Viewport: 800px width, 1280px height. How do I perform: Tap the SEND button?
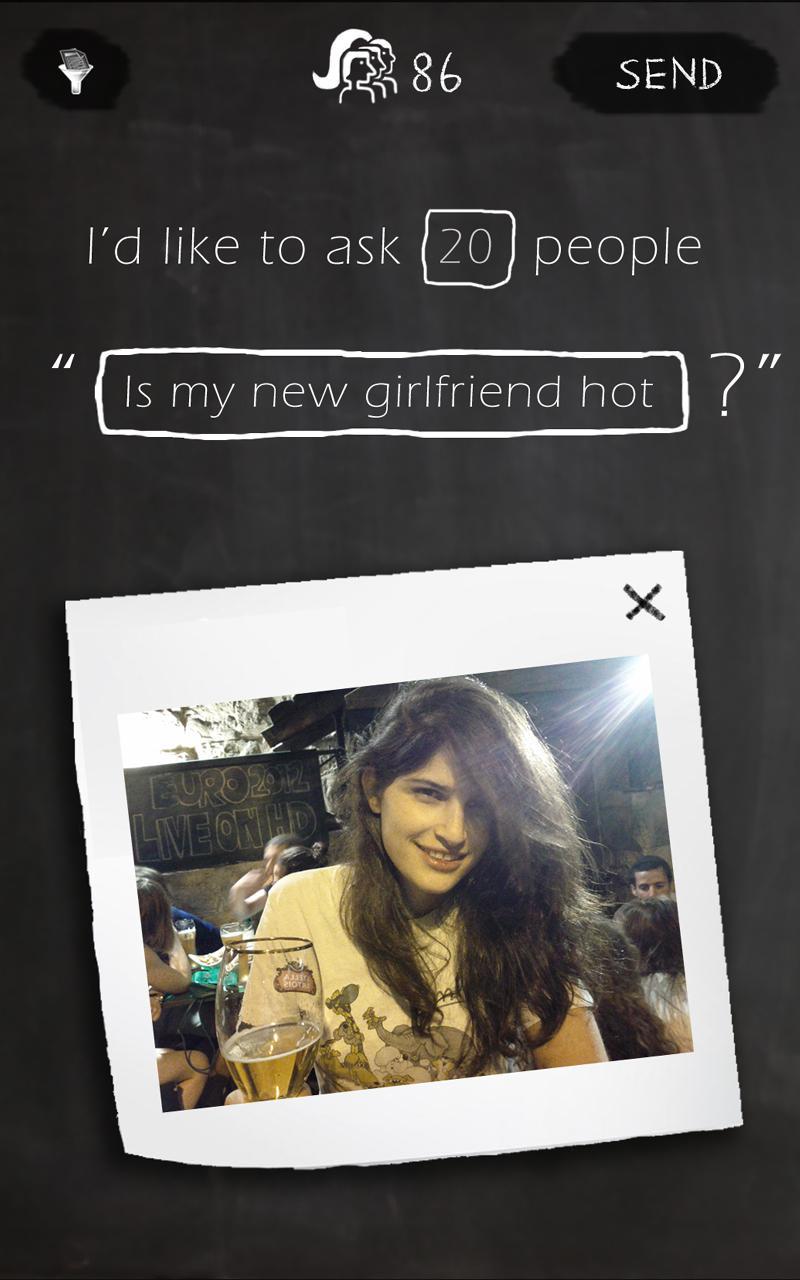coord(667,73)
